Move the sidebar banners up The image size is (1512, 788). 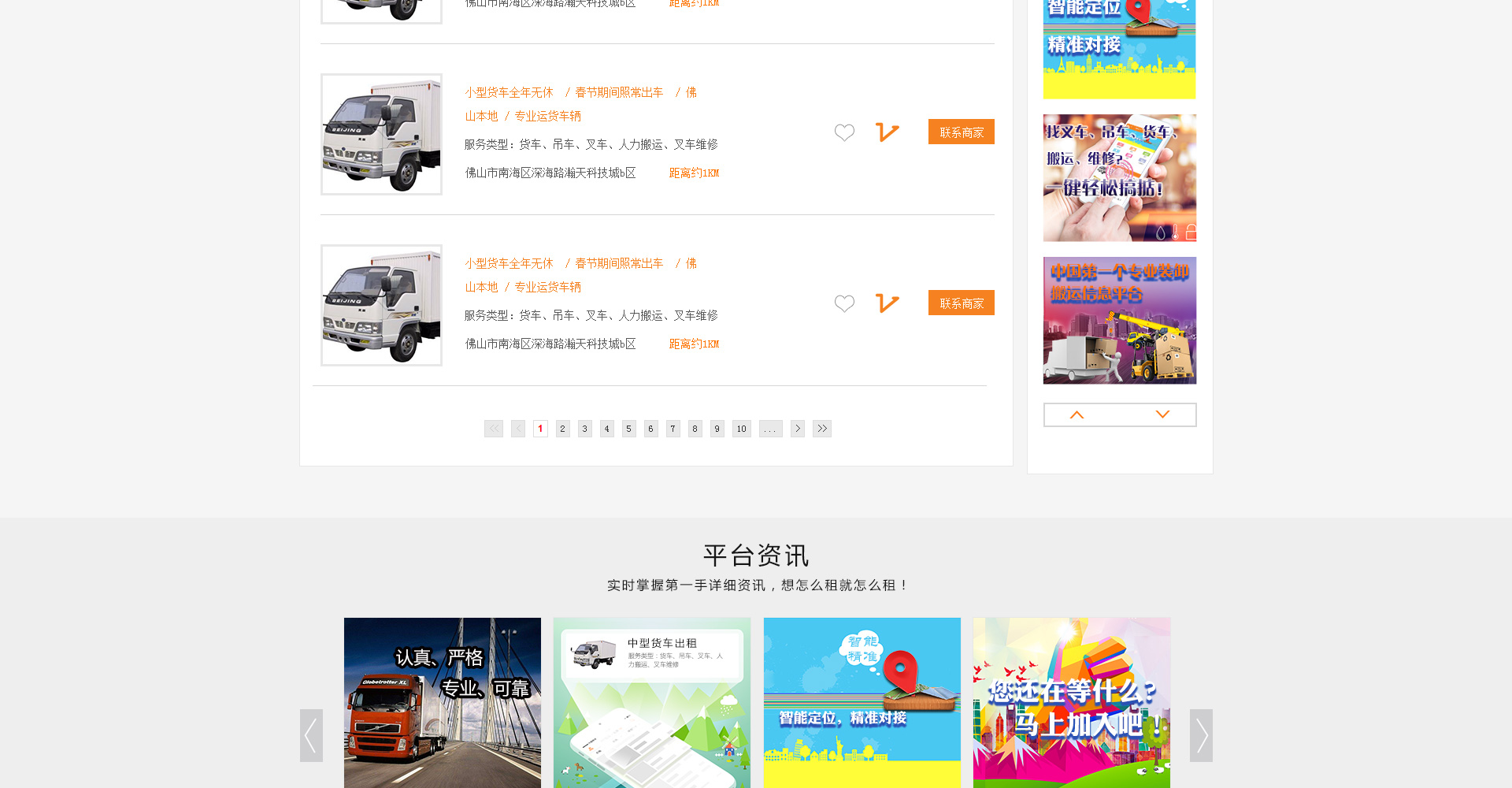click(1077, 414)
